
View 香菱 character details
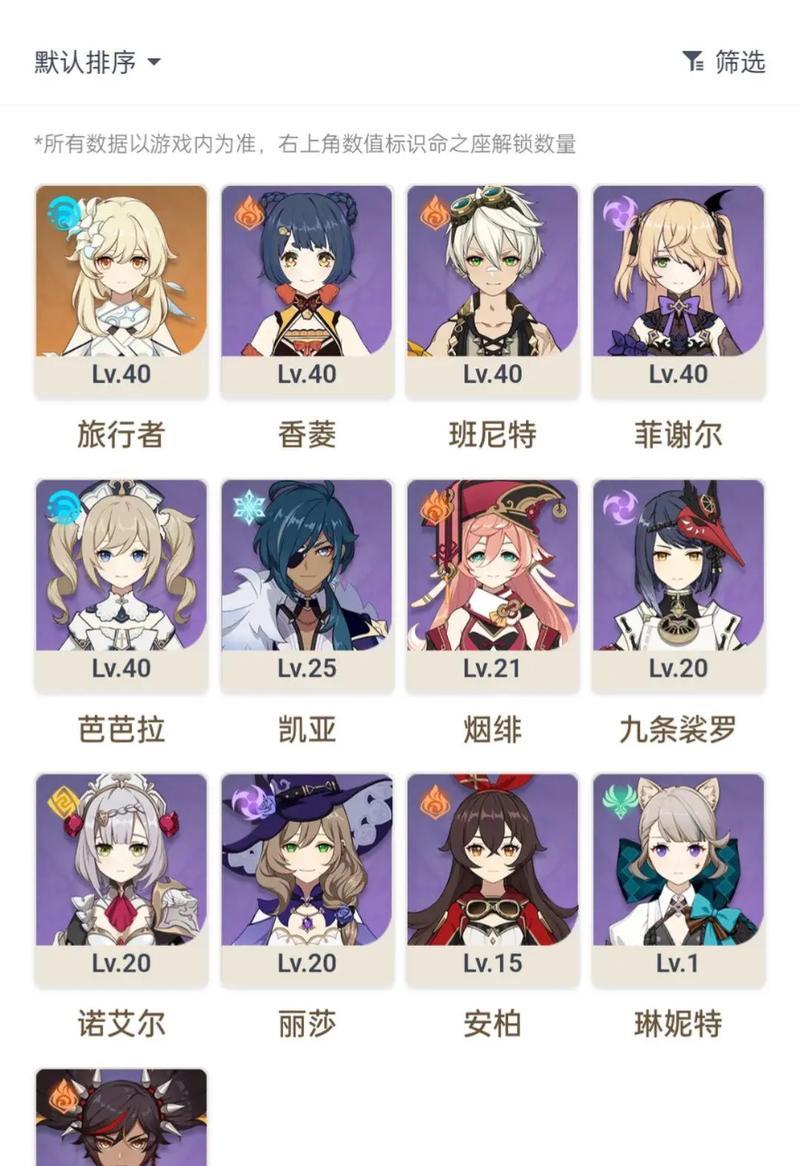(x=306, y=290)
